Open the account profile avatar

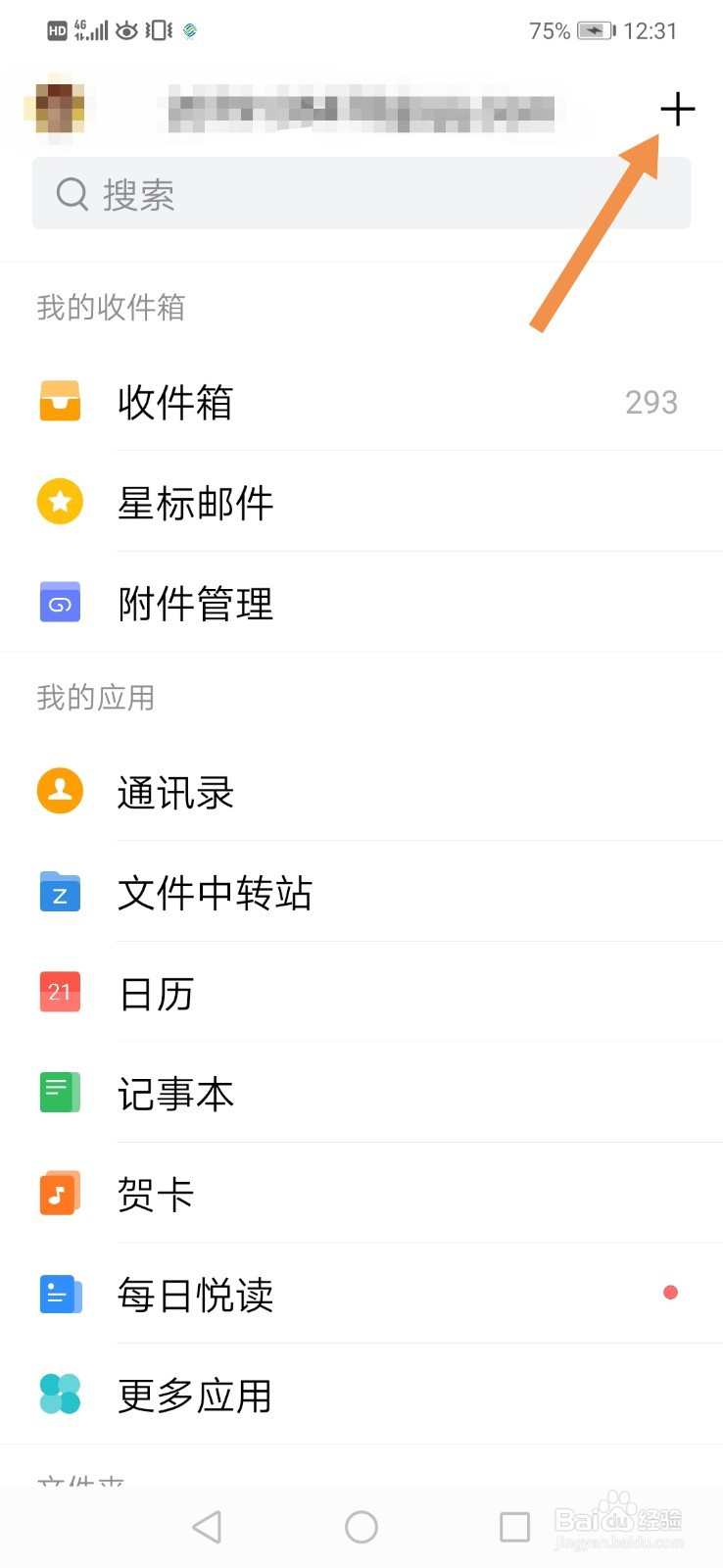[x=57, y=108]
